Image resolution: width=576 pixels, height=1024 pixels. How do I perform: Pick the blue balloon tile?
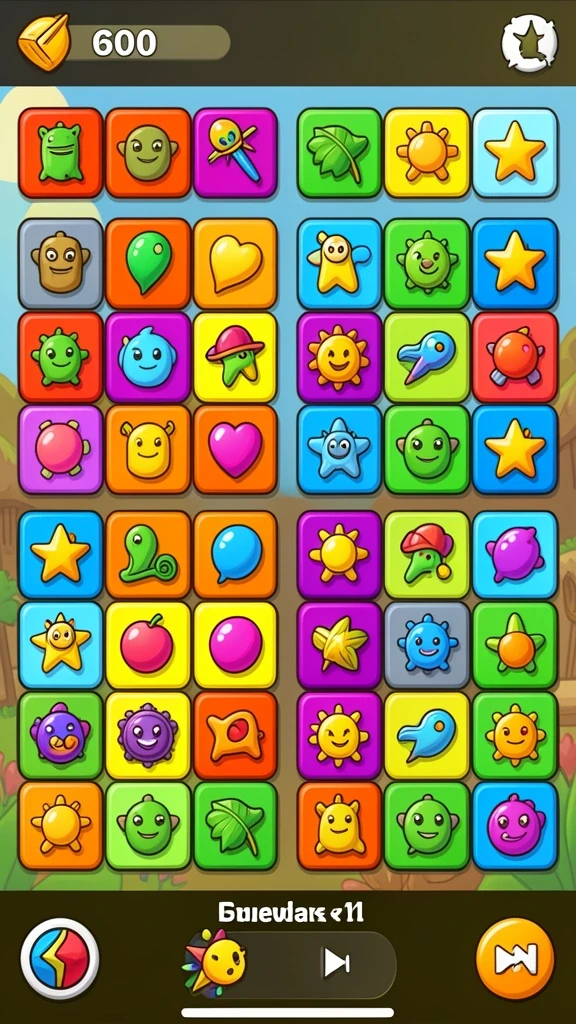[235, 554]
